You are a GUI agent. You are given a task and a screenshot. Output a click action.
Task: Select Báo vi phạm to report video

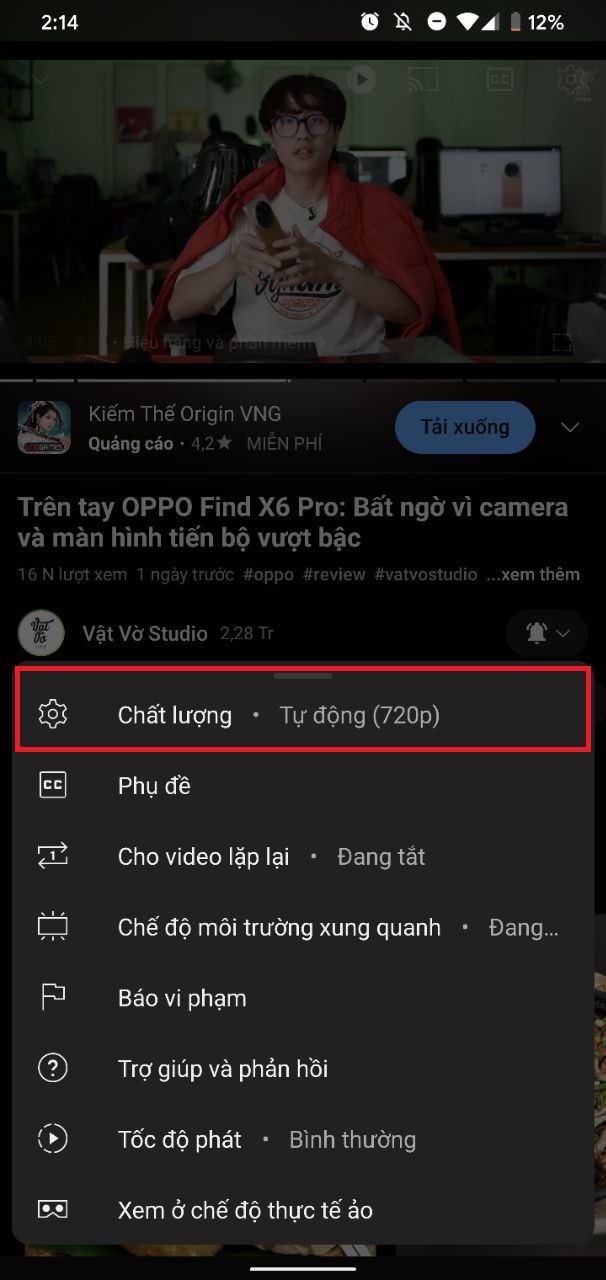pos(303,999)
